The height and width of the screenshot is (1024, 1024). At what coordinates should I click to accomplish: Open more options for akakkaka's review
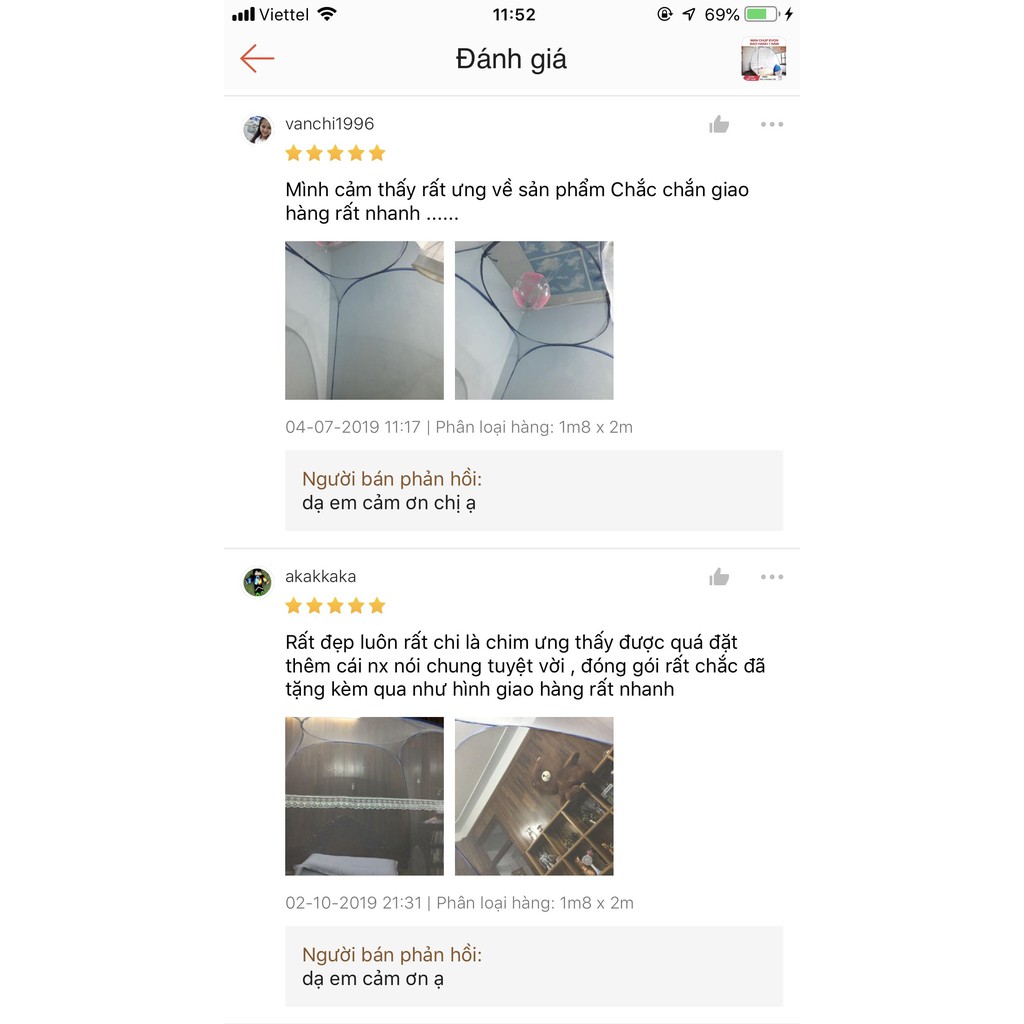coord(771,577)
